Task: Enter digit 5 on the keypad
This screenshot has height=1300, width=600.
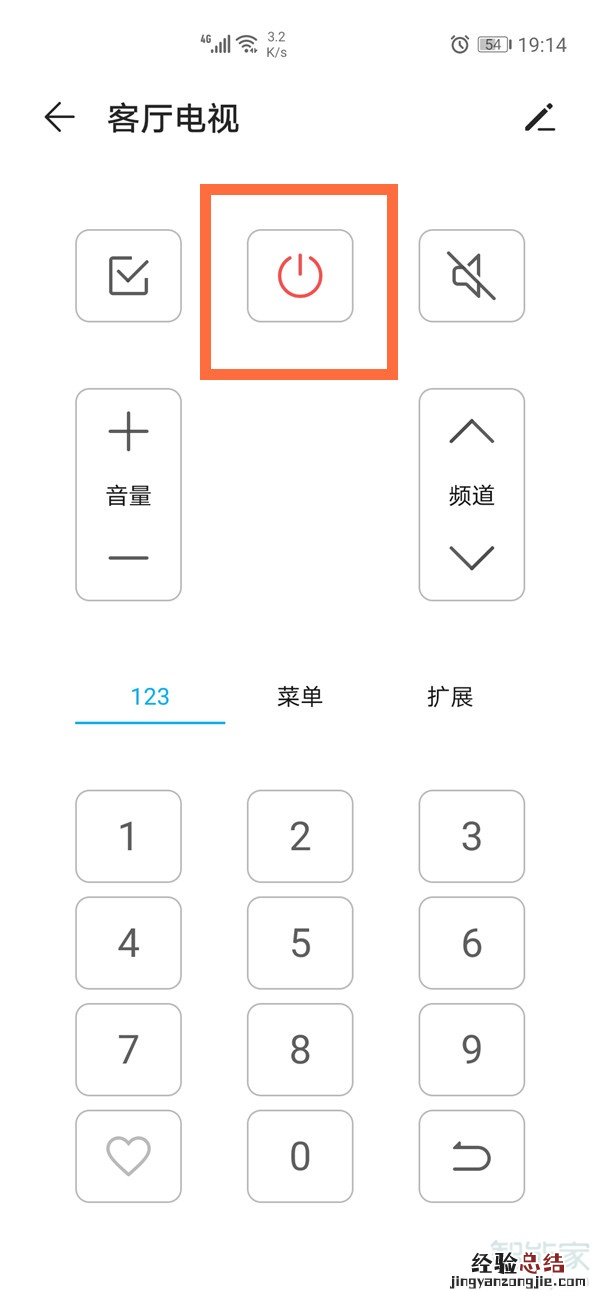Action: (300, 943)
